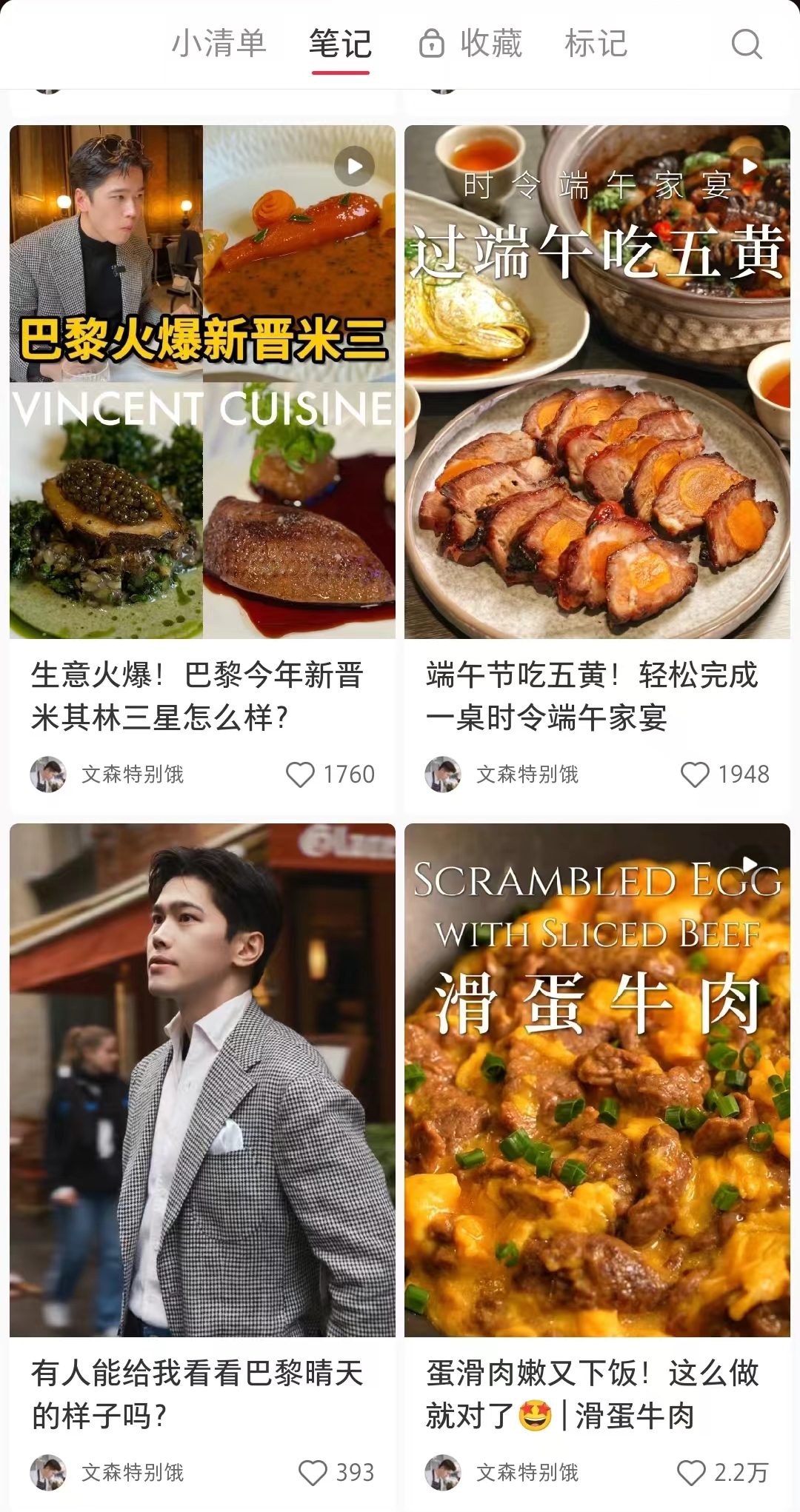
Task: Open the 巴黎晴天 photo note
Action: [x=202, y=1080]
